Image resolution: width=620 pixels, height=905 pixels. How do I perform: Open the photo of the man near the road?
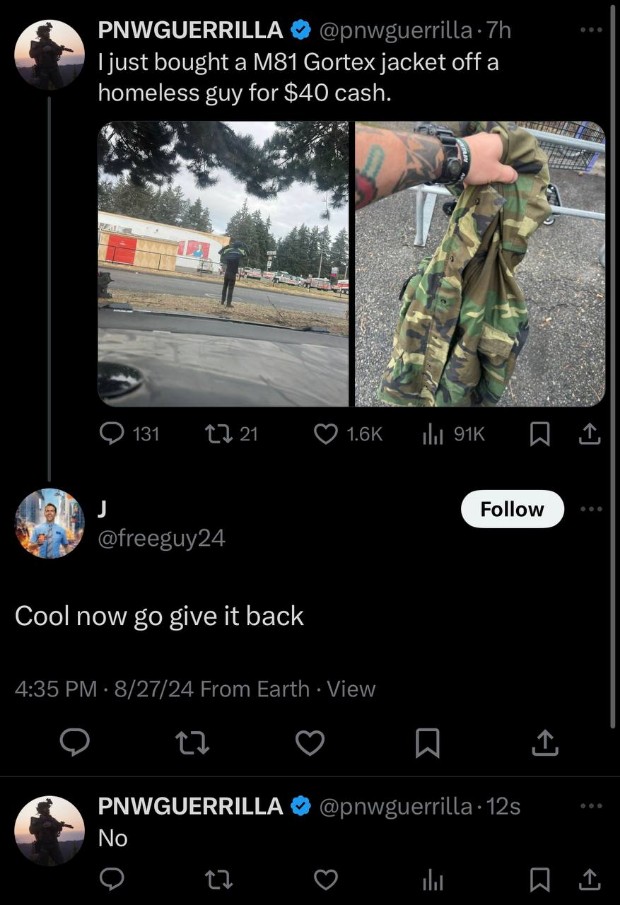[x=223, y=264]
